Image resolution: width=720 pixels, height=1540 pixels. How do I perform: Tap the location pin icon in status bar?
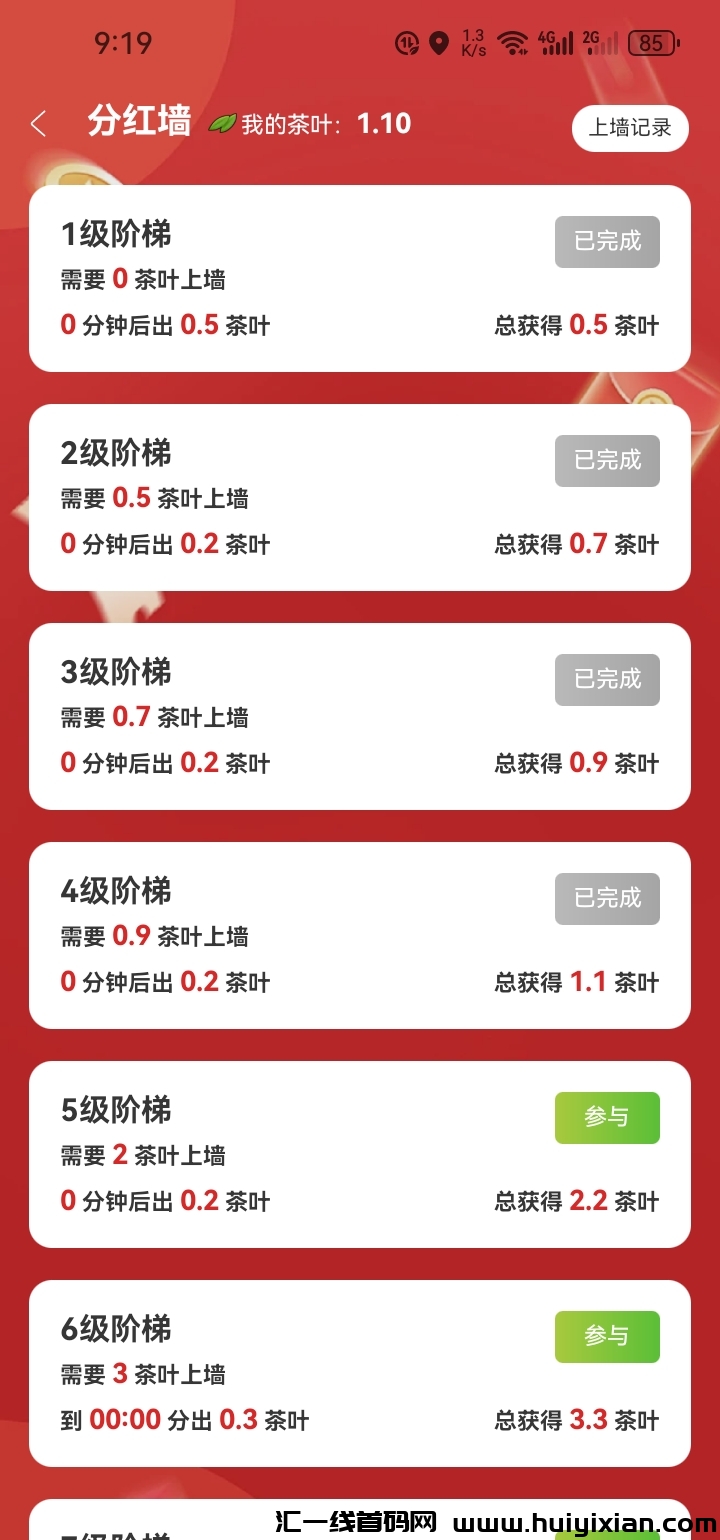pos(439,43)
